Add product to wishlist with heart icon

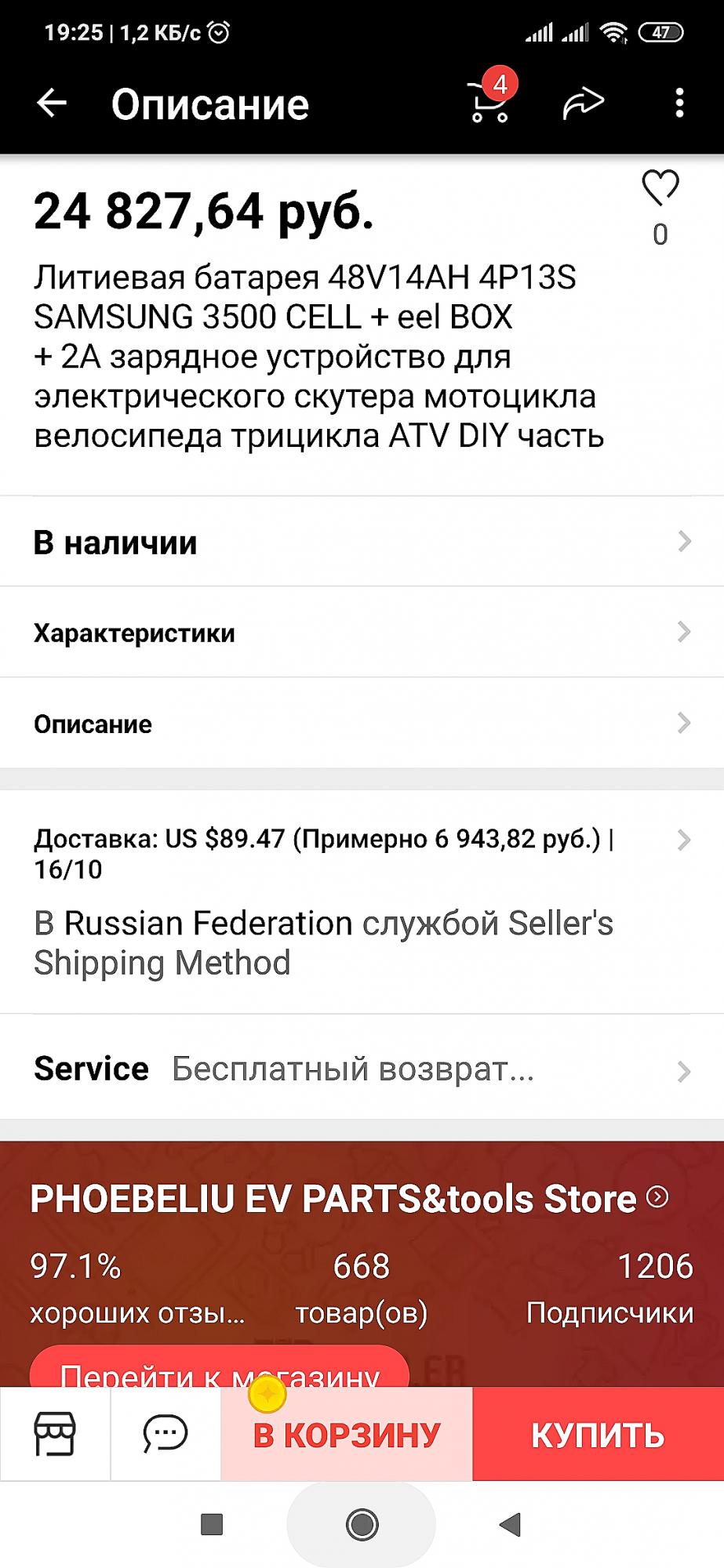click(x=660, y=188)
